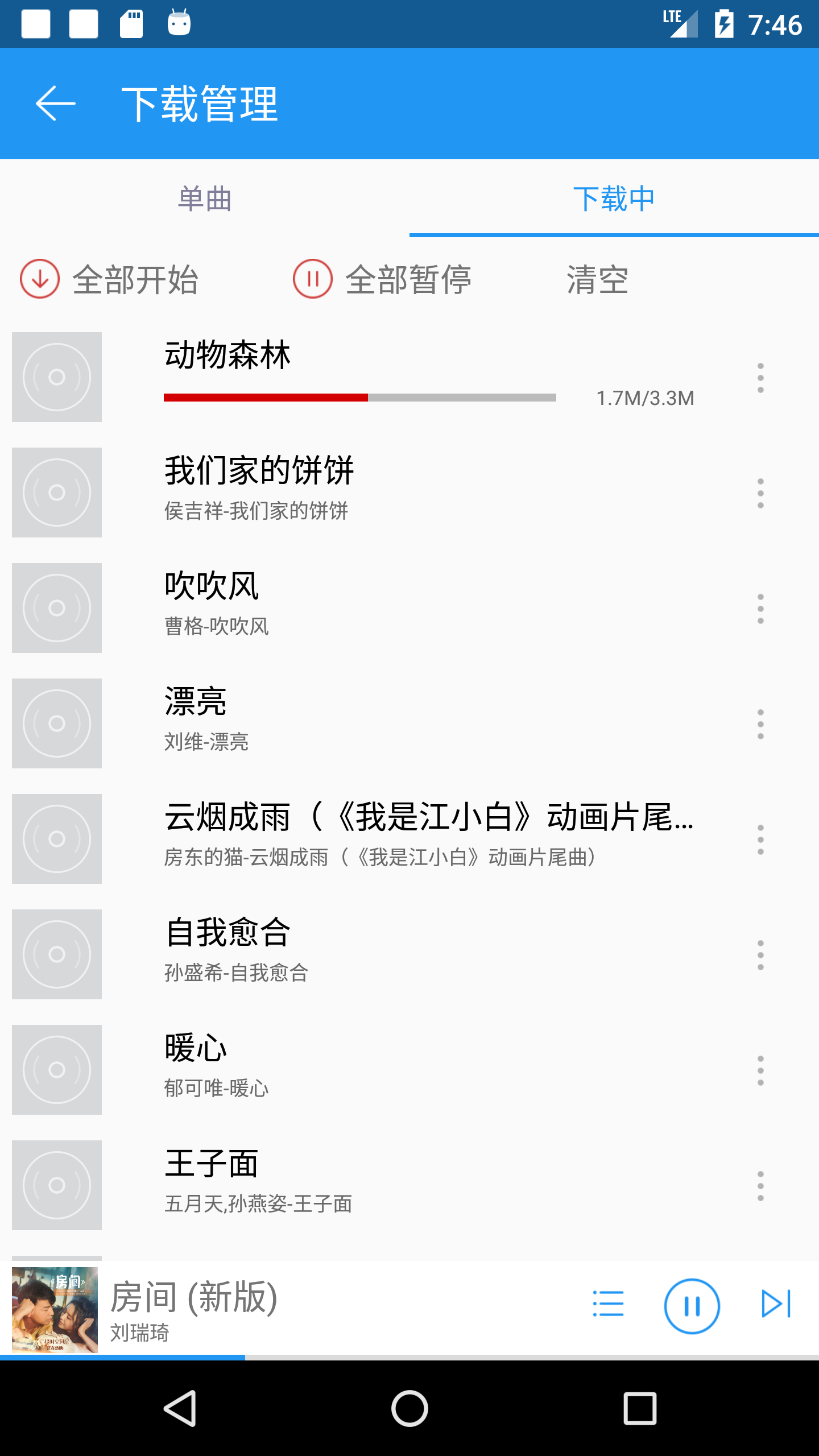Open more options for 云烟成雨
819x1456 pixels.
pyautogui.click(x=760, y=839)
